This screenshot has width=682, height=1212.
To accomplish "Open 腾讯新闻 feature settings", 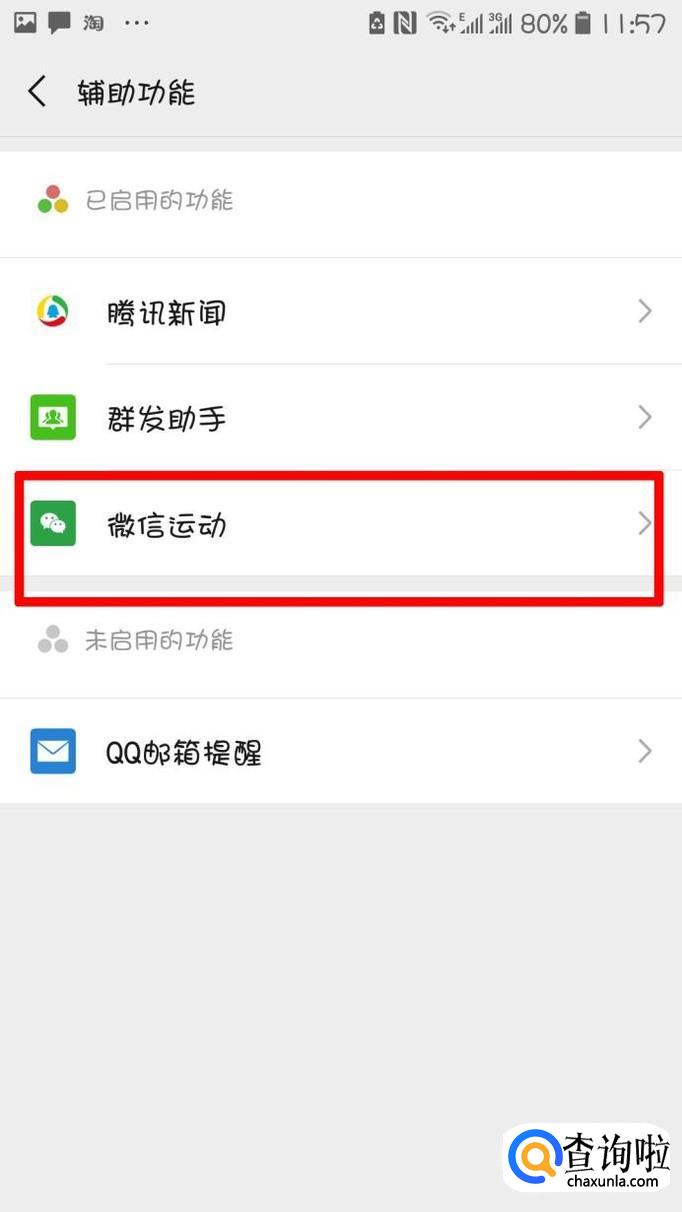I will pos(340,312).
